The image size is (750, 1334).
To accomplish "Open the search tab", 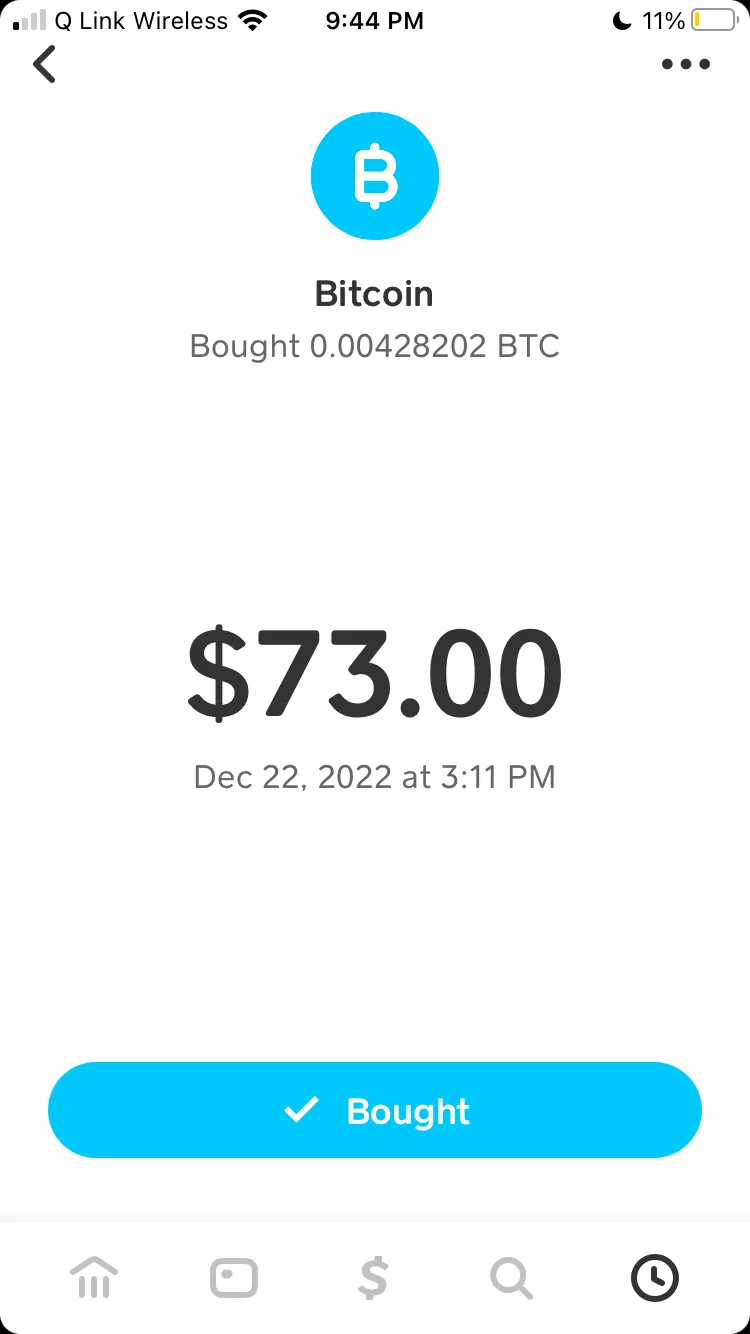I will pos(512,1277).
